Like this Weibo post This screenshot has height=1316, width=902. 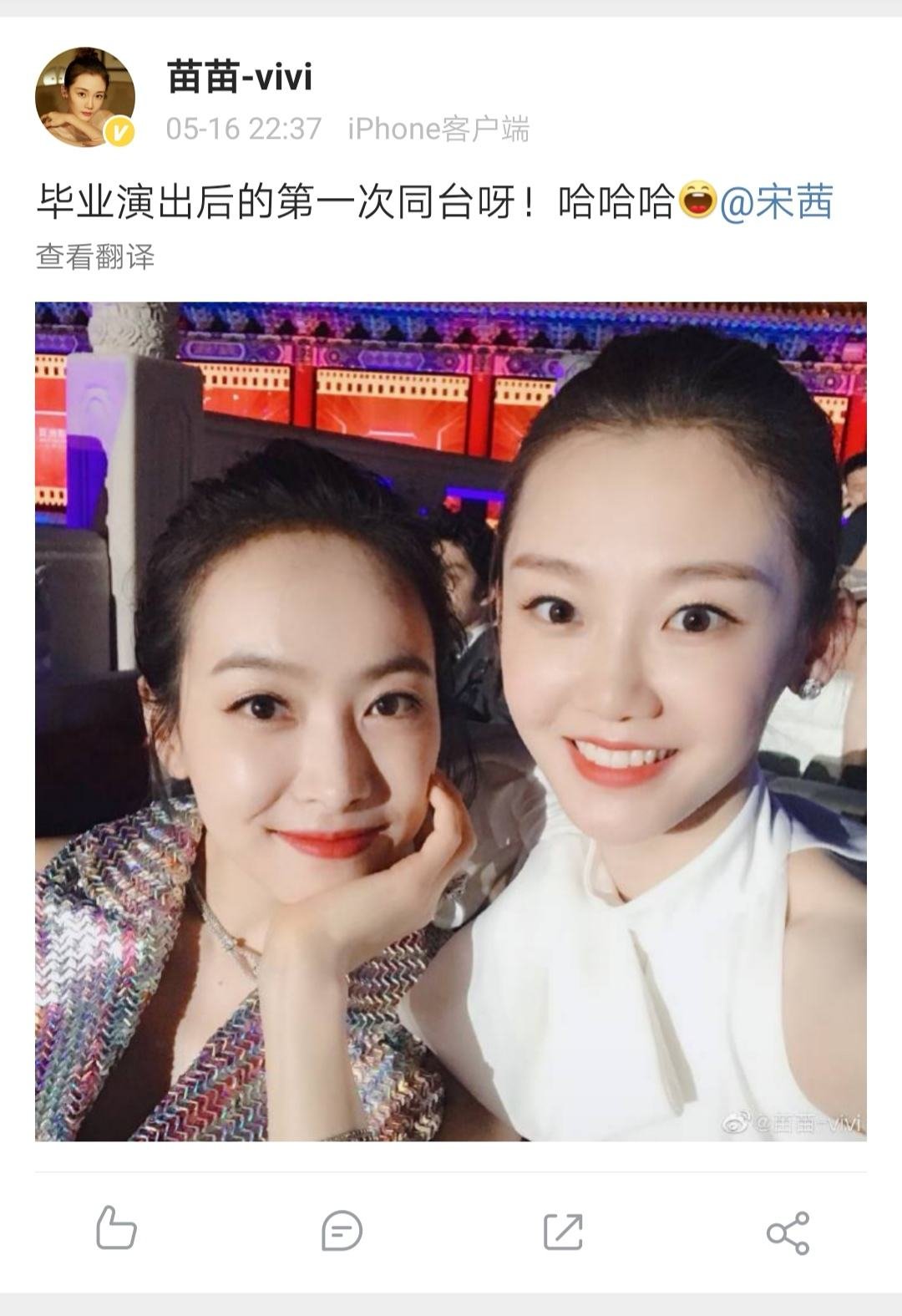point(116,1229)
